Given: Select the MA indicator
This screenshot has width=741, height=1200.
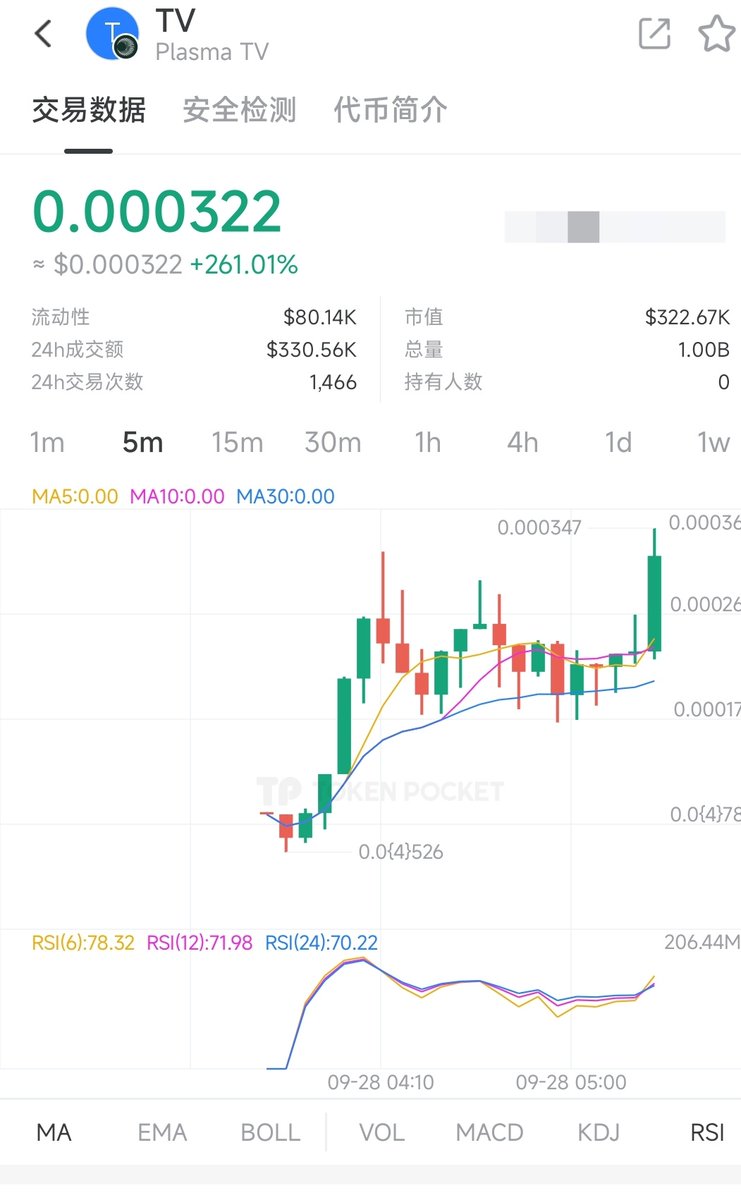Looking at the screenshot, I should click(x=54, y=1132).
